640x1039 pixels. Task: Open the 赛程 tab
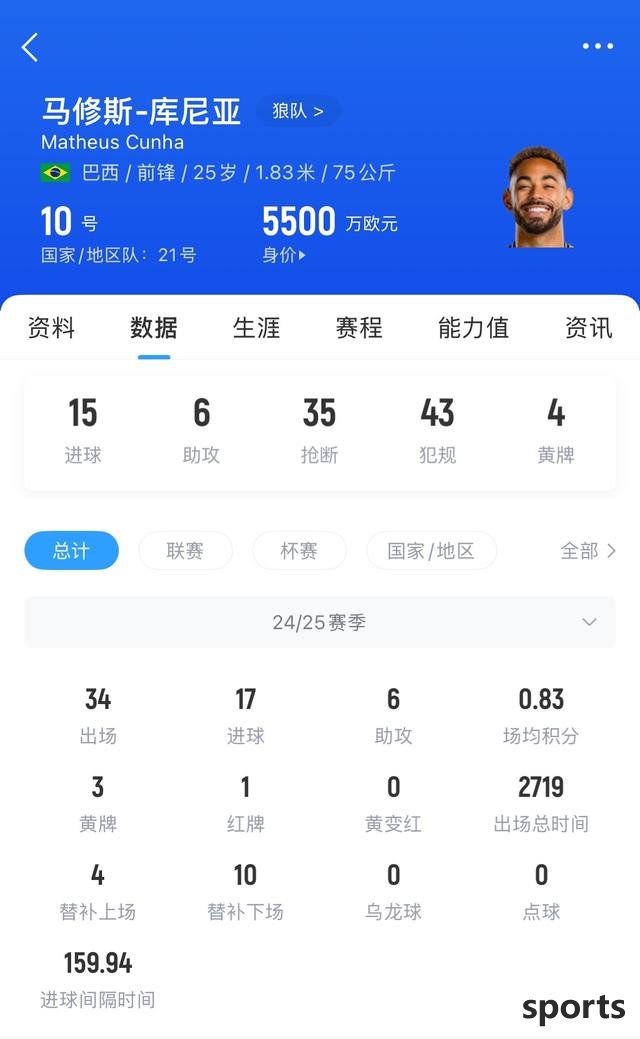coord(359,328)
